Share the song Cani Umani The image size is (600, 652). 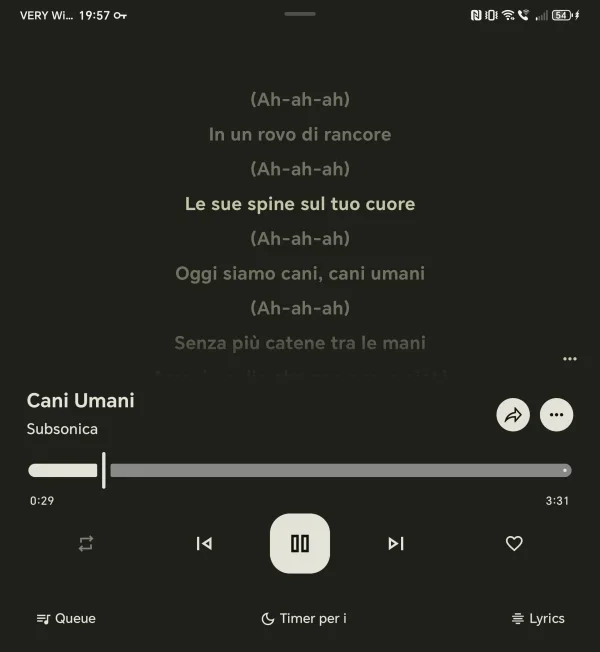coord(513,415)
